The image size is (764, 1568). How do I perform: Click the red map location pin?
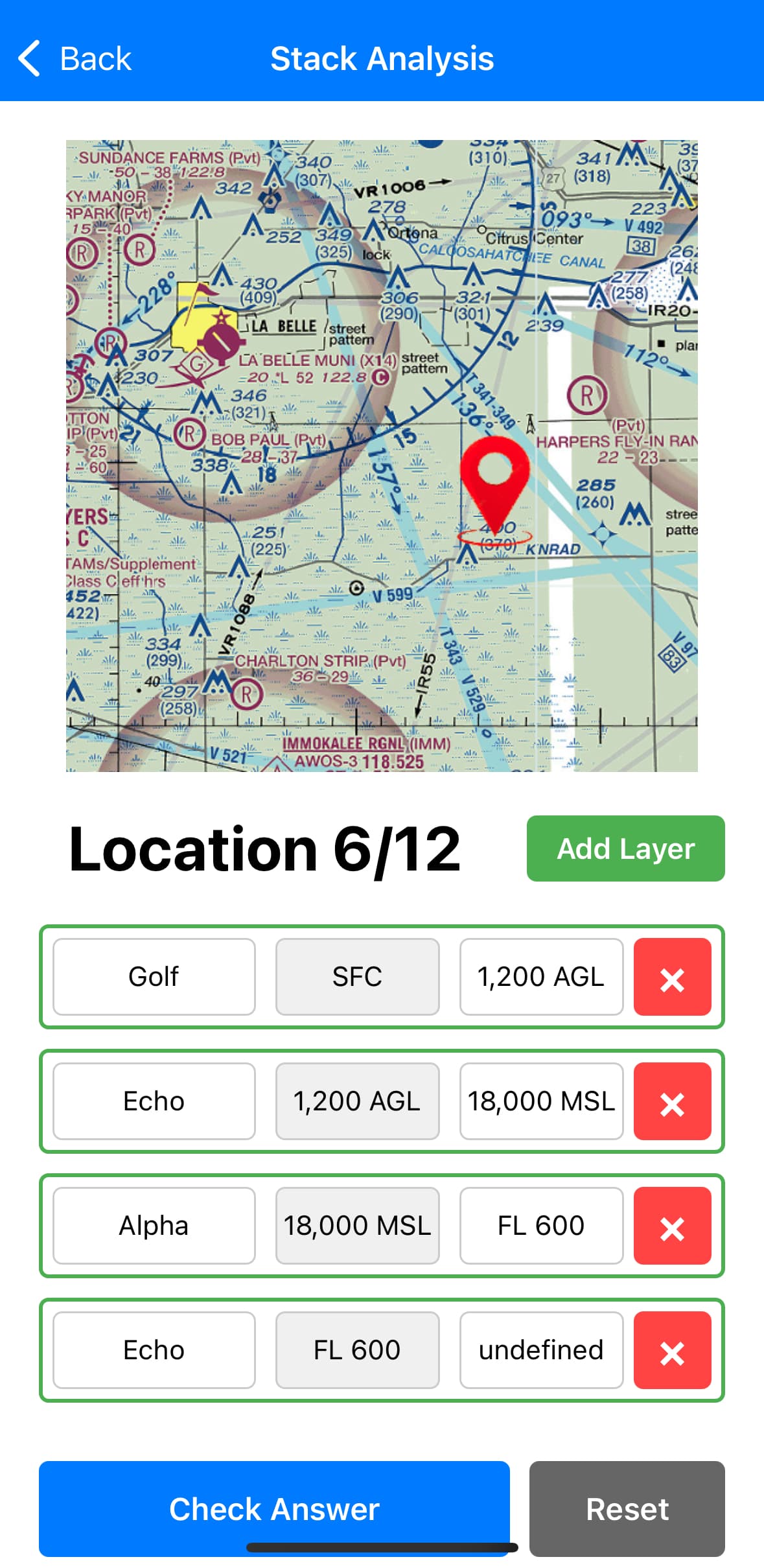tap(496, 480)
